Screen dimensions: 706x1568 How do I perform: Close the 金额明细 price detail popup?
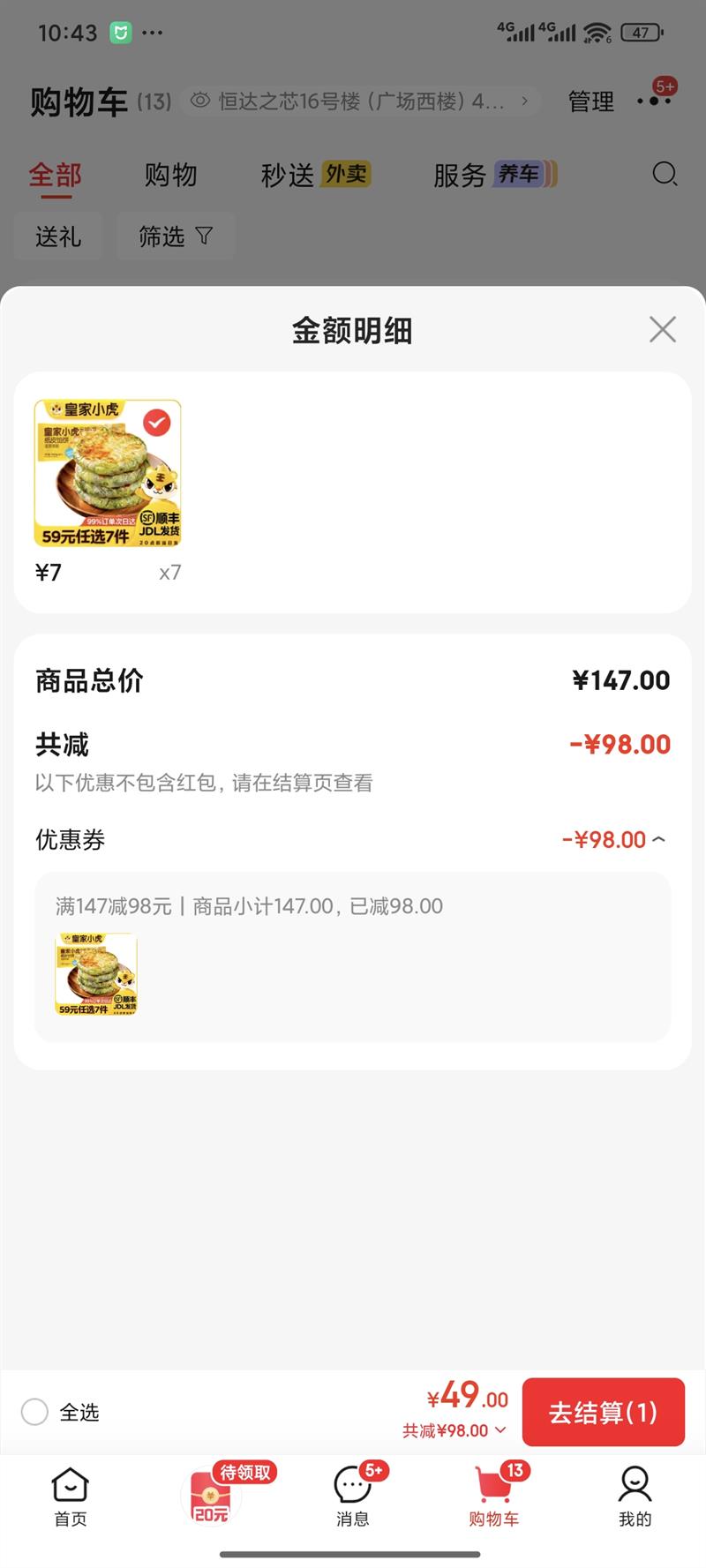point(663,329)
